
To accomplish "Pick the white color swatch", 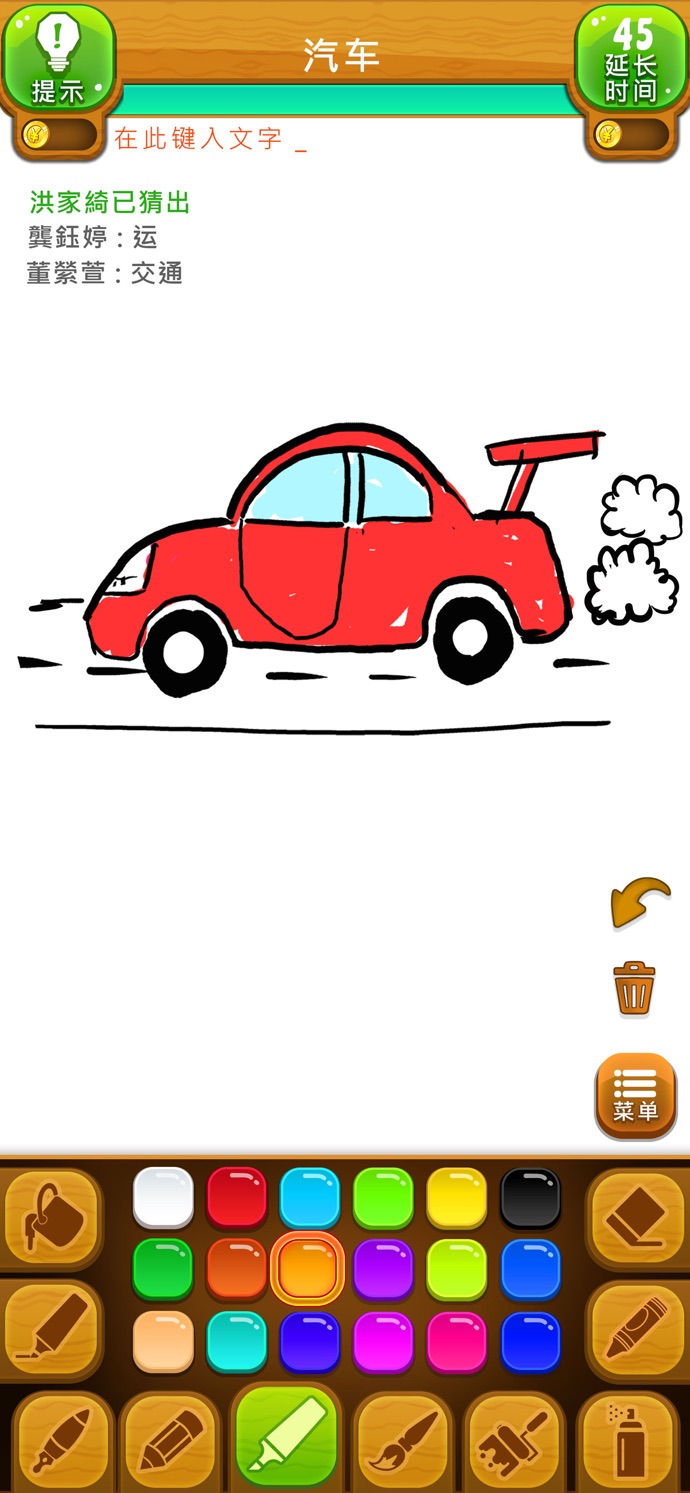I will (163, 1197).
